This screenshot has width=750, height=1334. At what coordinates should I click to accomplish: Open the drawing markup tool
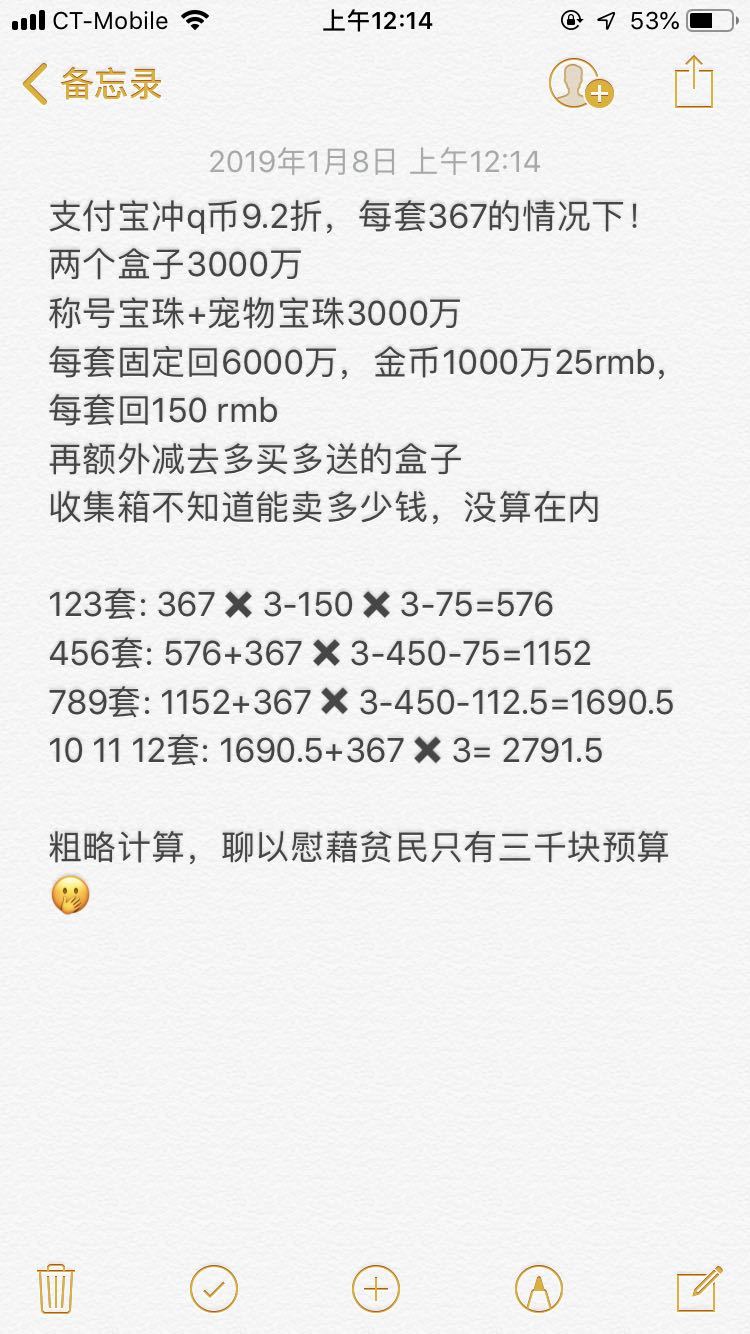539,1288
